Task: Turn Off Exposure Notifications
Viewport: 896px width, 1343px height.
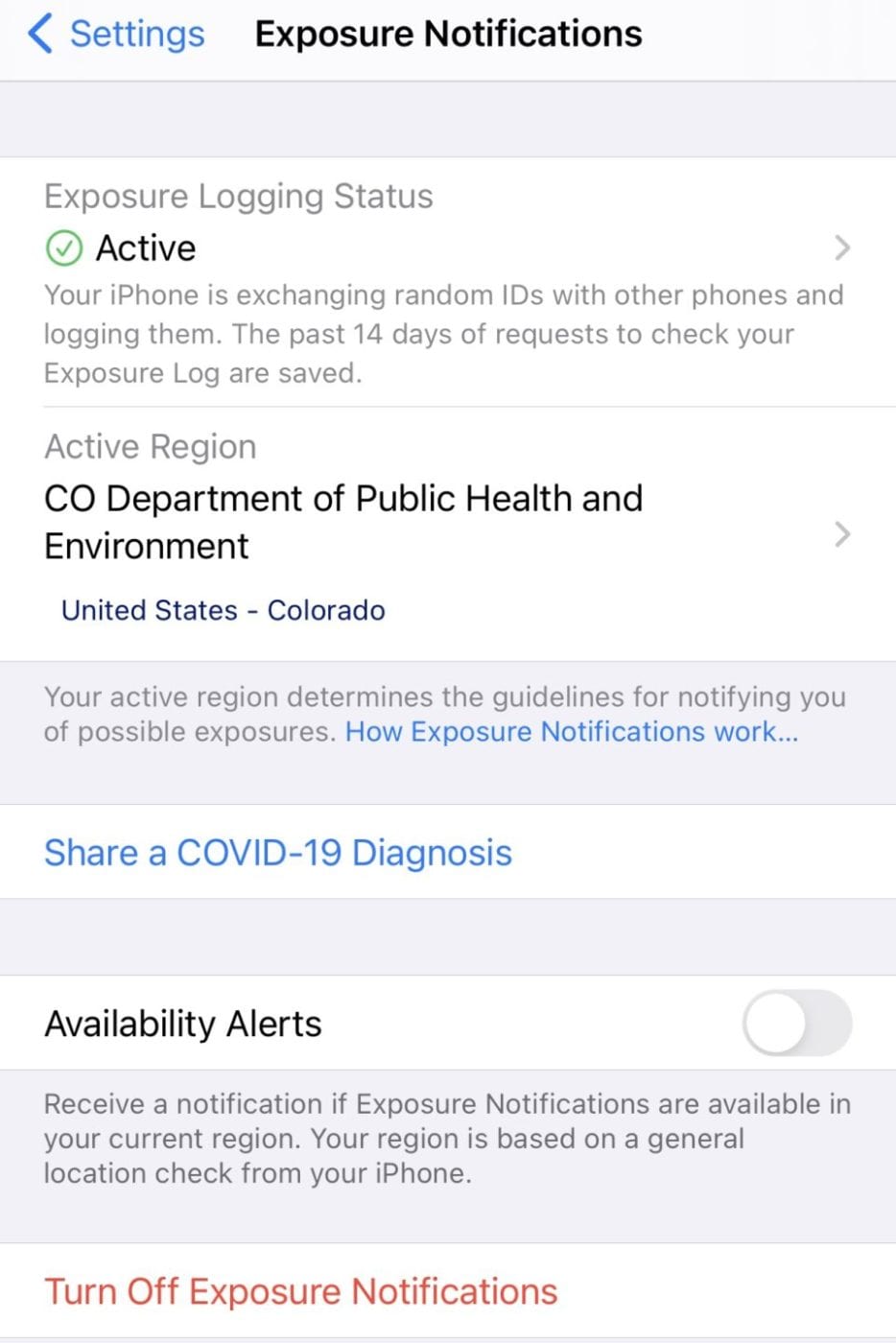Action: click(301, 1291)
